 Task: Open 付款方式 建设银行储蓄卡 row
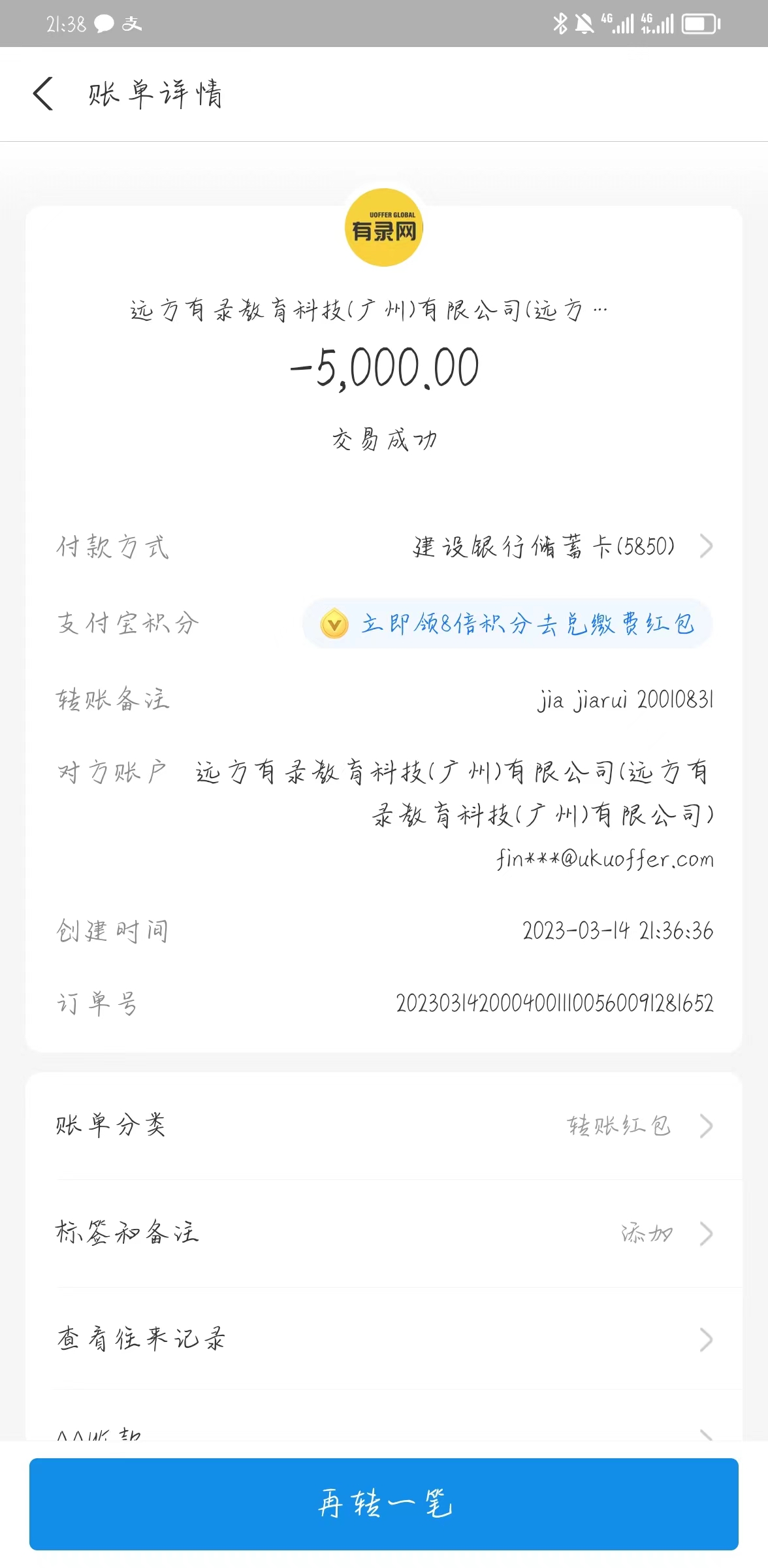pyautogui.click(x=562, y=546)
